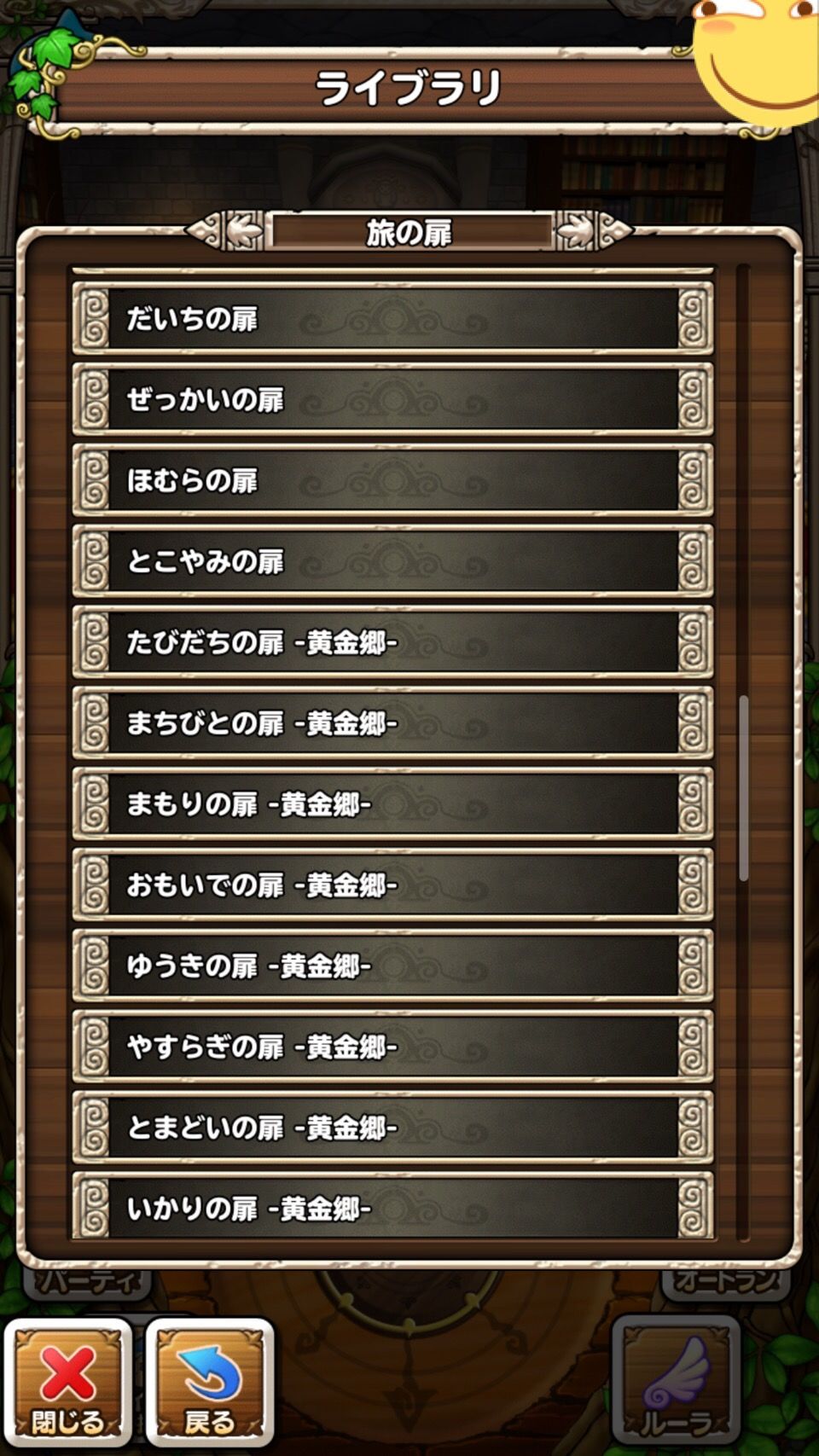Tap the left arrow to switch door category
819x1456 pixels.
(242, 229)
